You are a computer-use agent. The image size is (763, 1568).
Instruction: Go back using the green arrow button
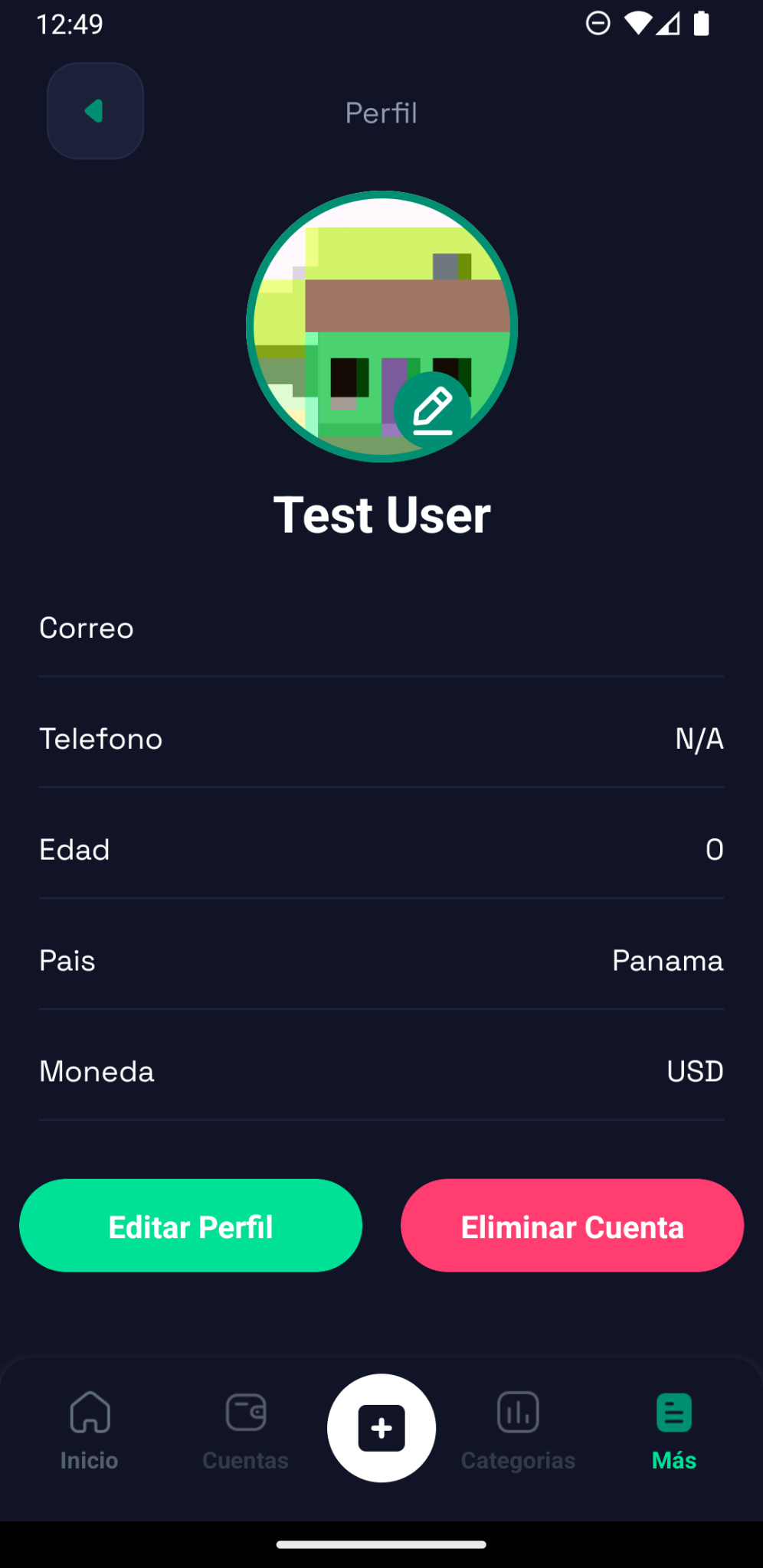95,111
